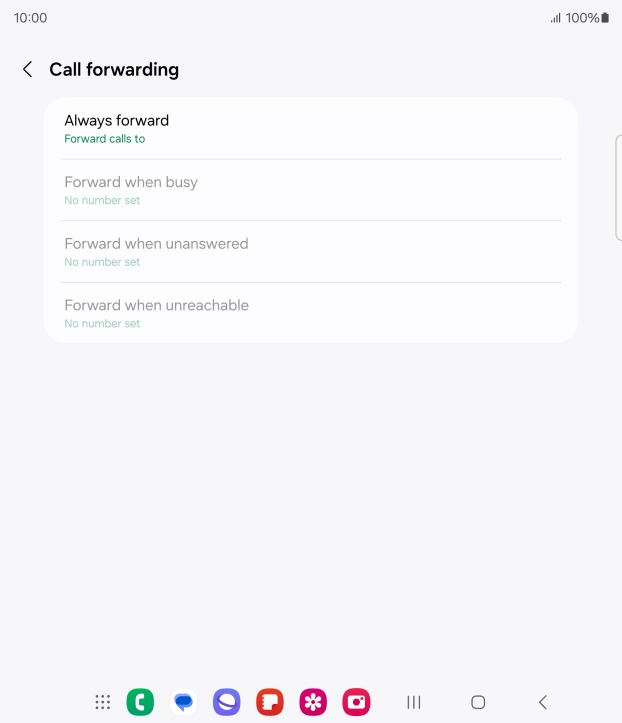
Task: Open the Gallery flower app
Action: coord(313,702)
